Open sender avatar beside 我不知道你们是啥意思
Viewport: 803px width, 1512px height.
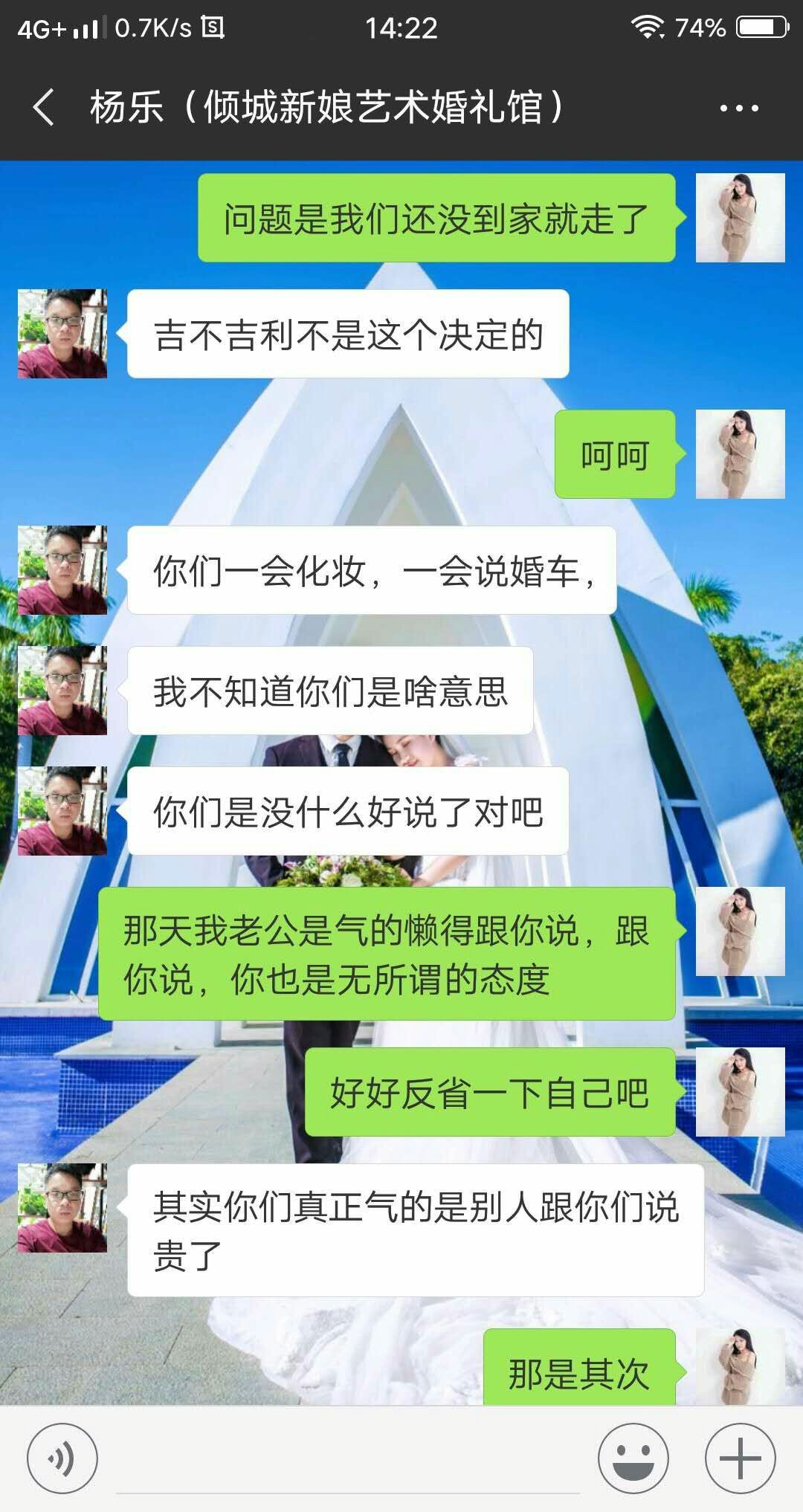62,691
